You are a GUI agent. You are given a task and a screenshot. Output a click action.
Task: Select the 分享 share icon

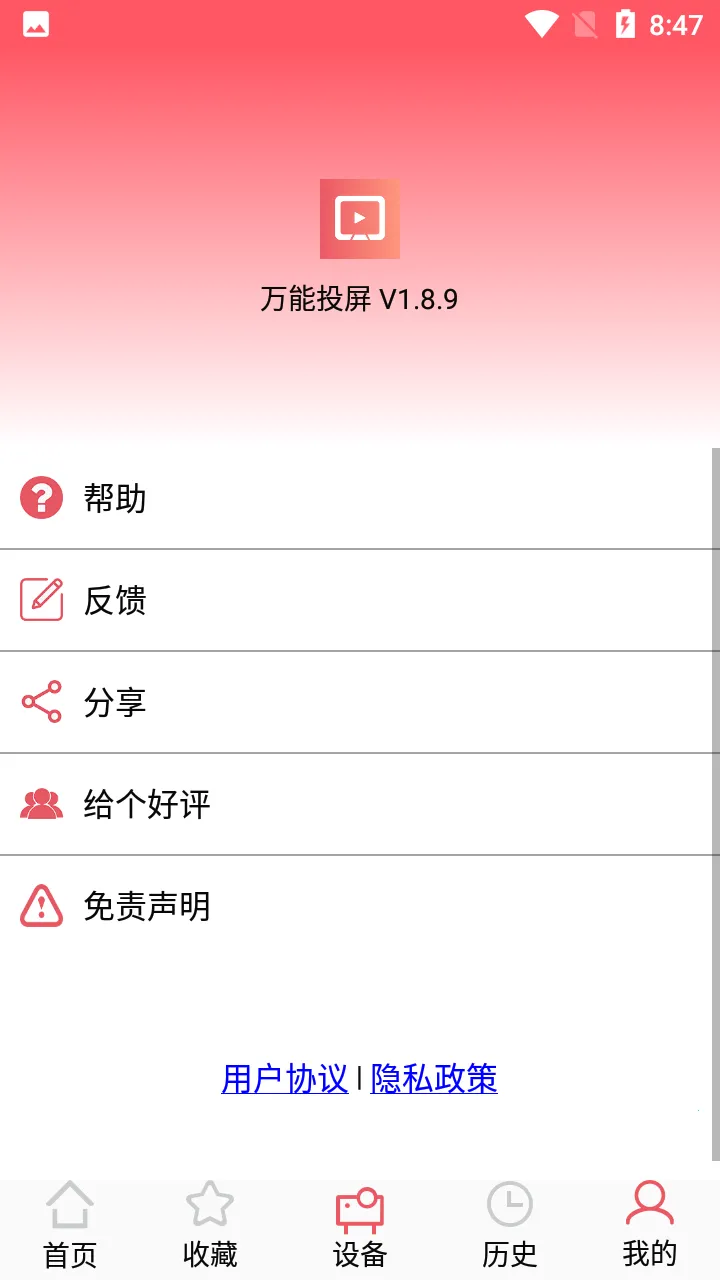41,702
